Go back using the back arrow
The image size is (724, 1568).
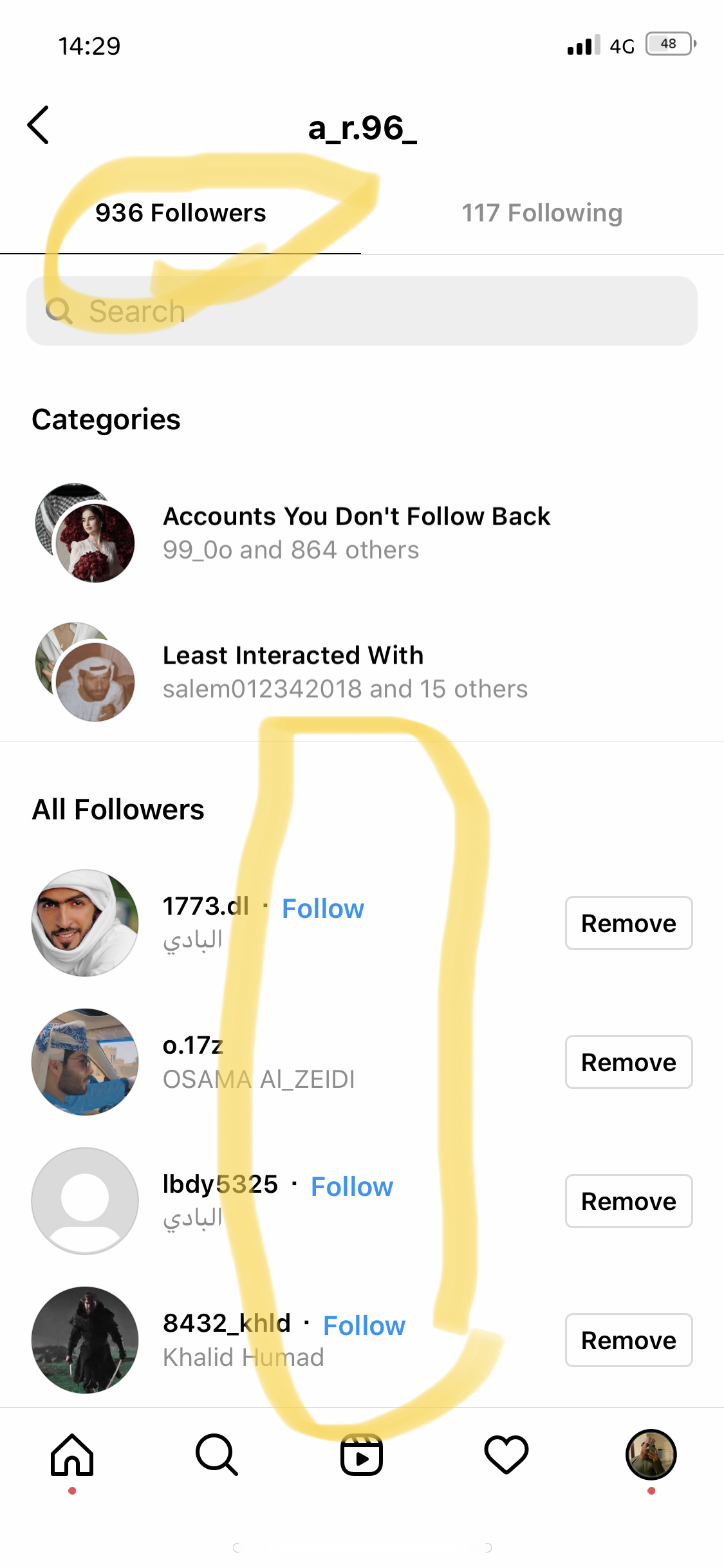[x=39, y=125]
